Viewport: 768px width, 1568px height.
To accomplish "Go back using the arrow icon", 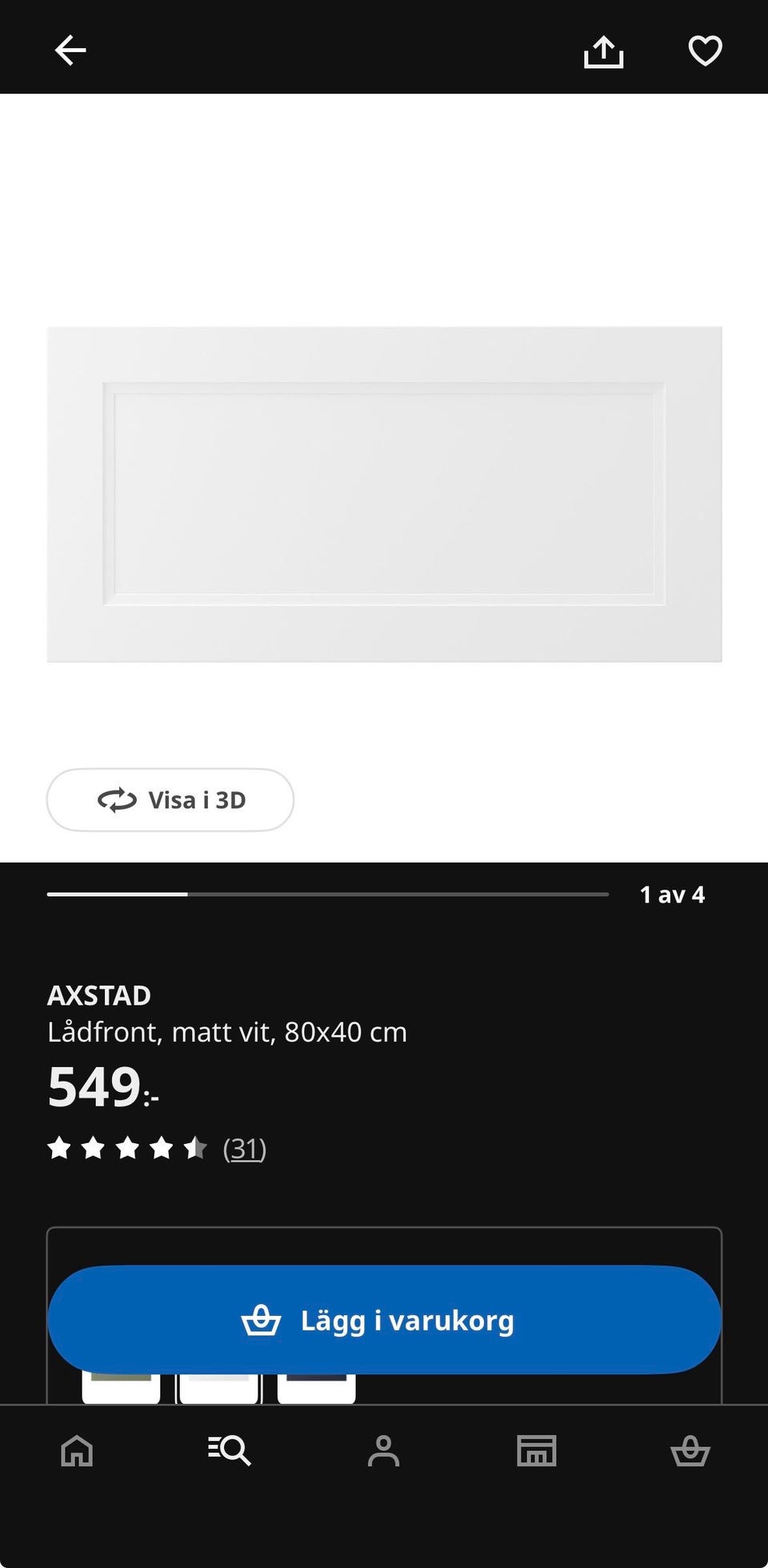I will [x=70, y=50].
